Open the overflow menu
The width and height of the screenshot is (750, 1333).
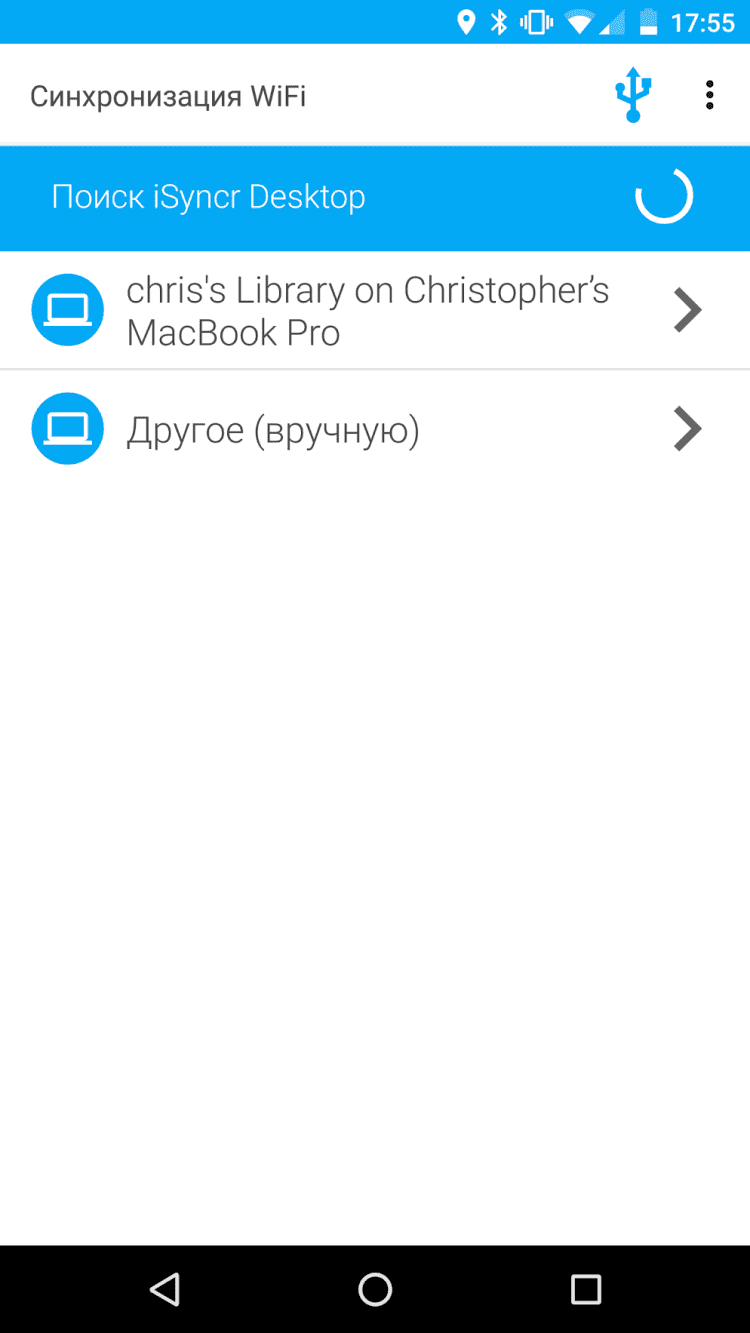709,95
